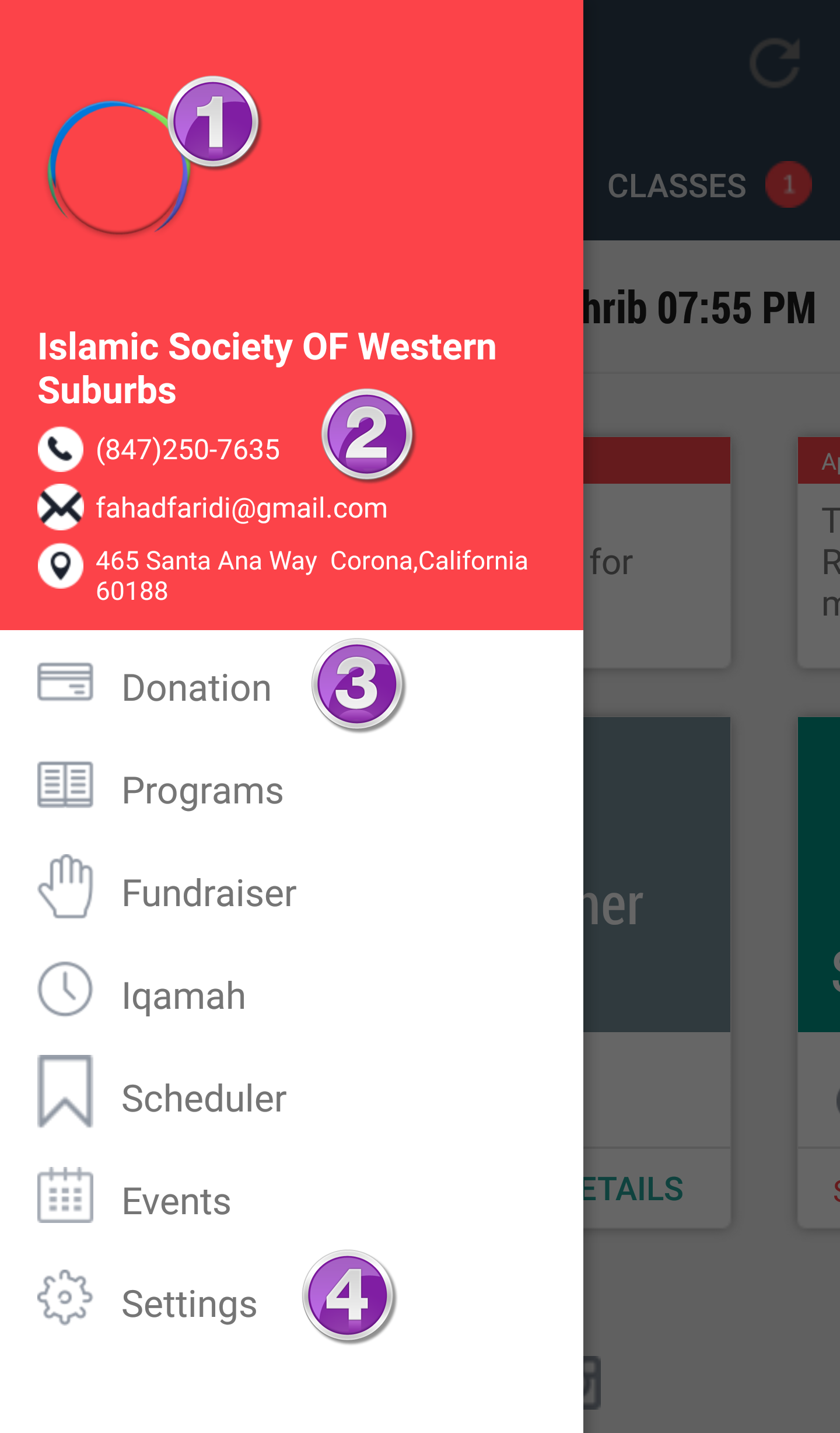This screenshot has height=1433, width=840.
Task: Open the Donation menu item
Action: (196, 687)
